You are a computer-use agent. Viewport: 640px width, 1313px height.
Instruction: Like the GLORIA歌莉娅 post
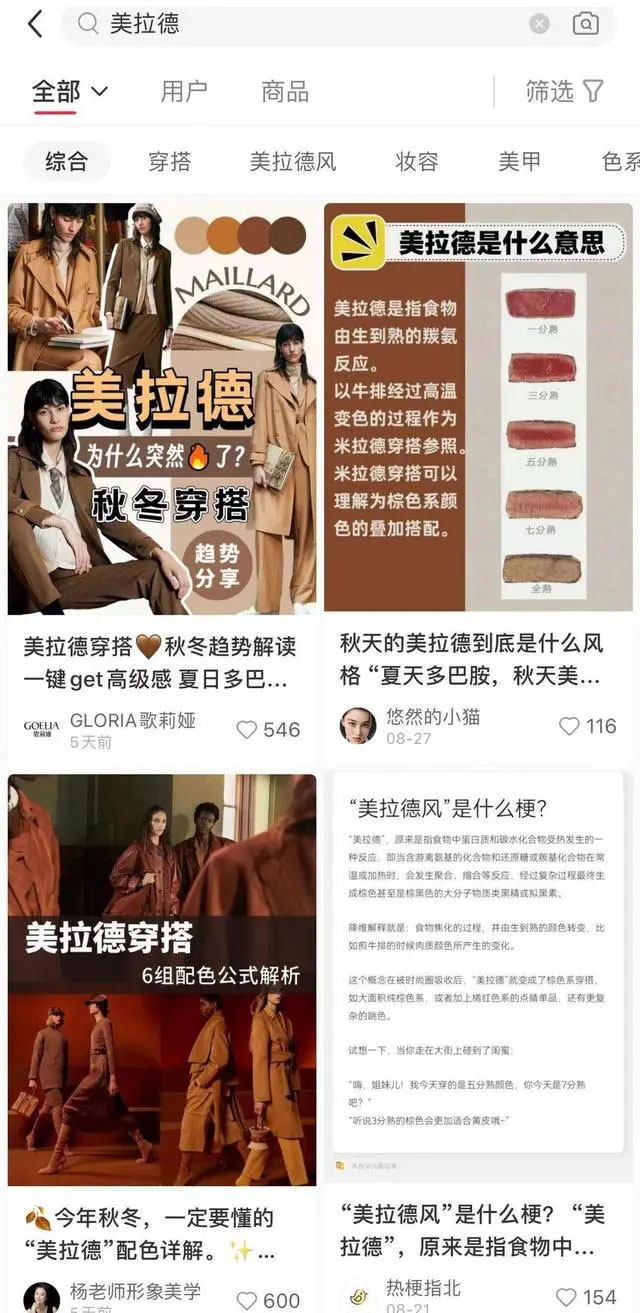click(x=247, y=730)
